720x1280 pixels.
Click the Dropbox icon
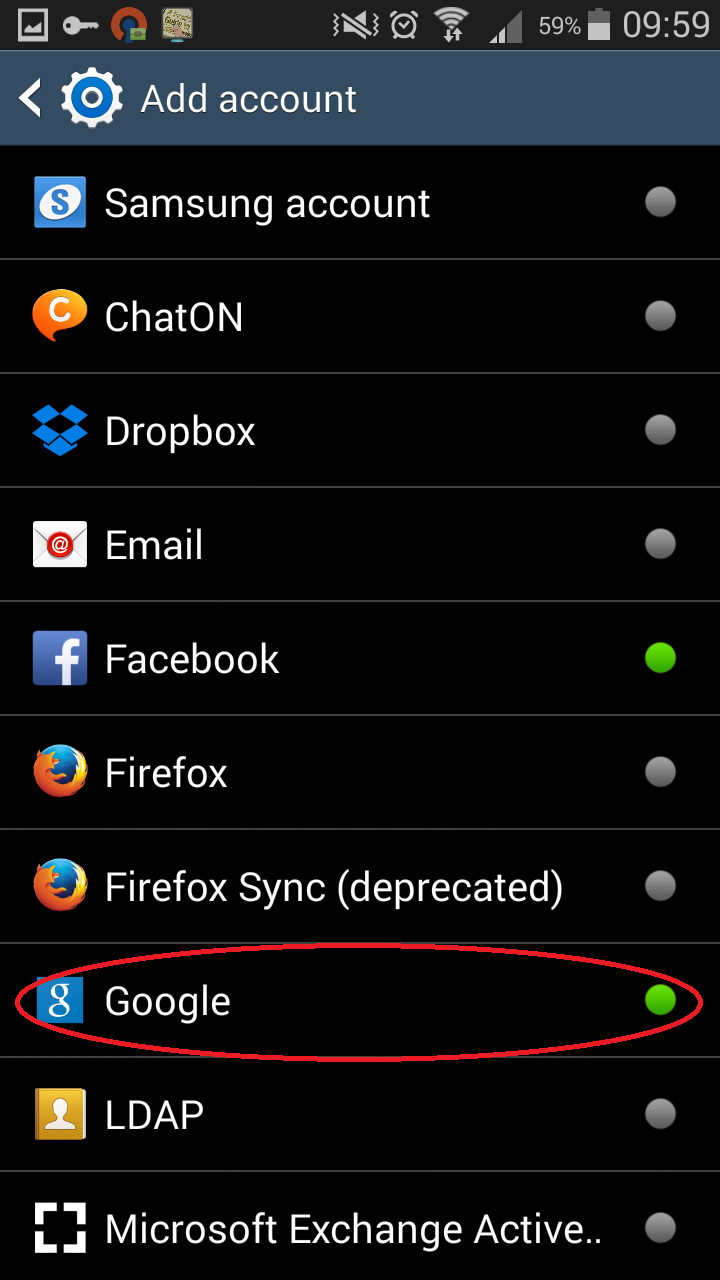57,430
